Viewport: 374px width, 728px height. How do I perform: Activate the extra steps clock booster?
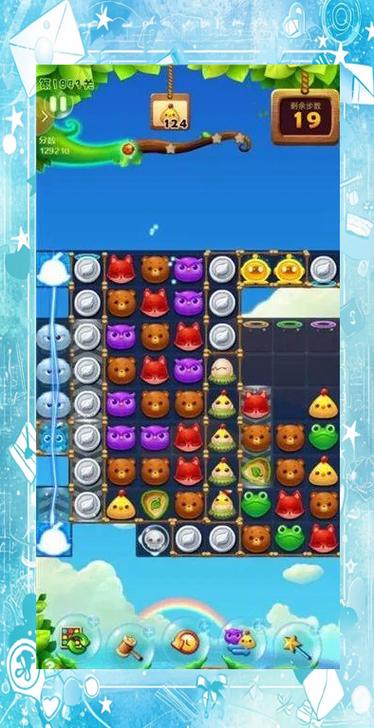[185, 643]
